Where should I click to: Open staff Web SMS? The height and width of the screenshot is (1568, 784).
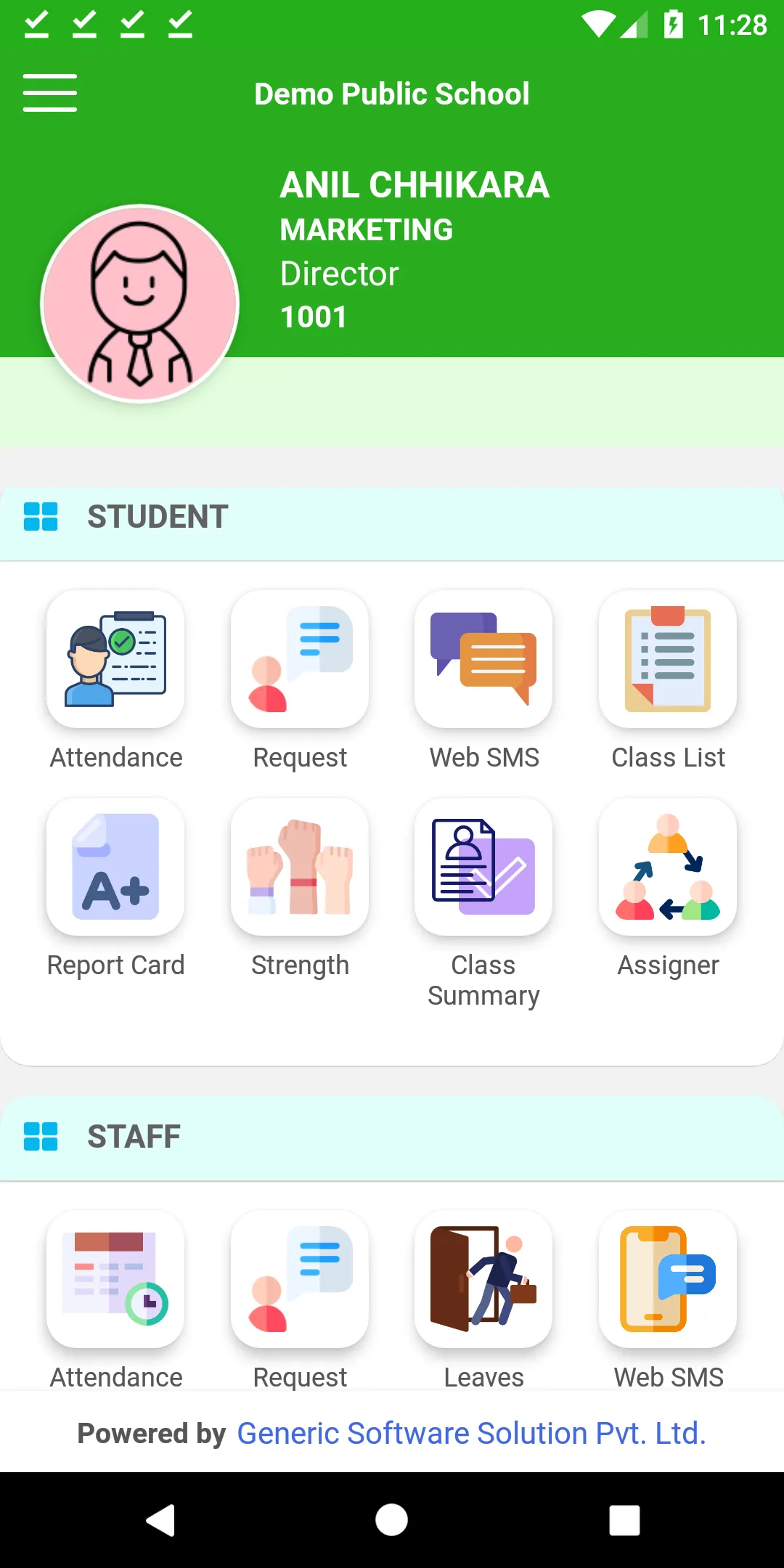coord(668,1279)
